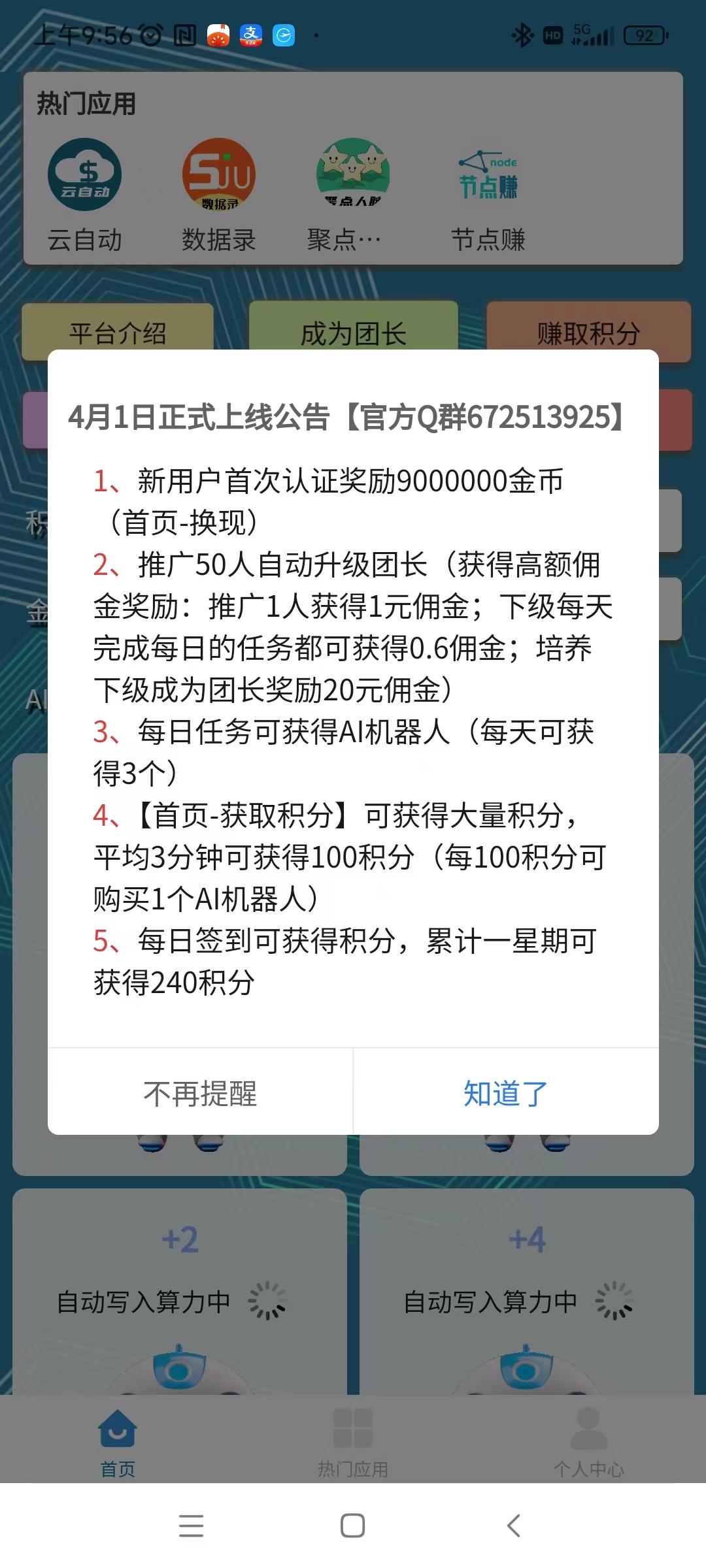Go back with the system back button
The width and height of the screenshot is (706, 1568).
[x=514, y=1526]
